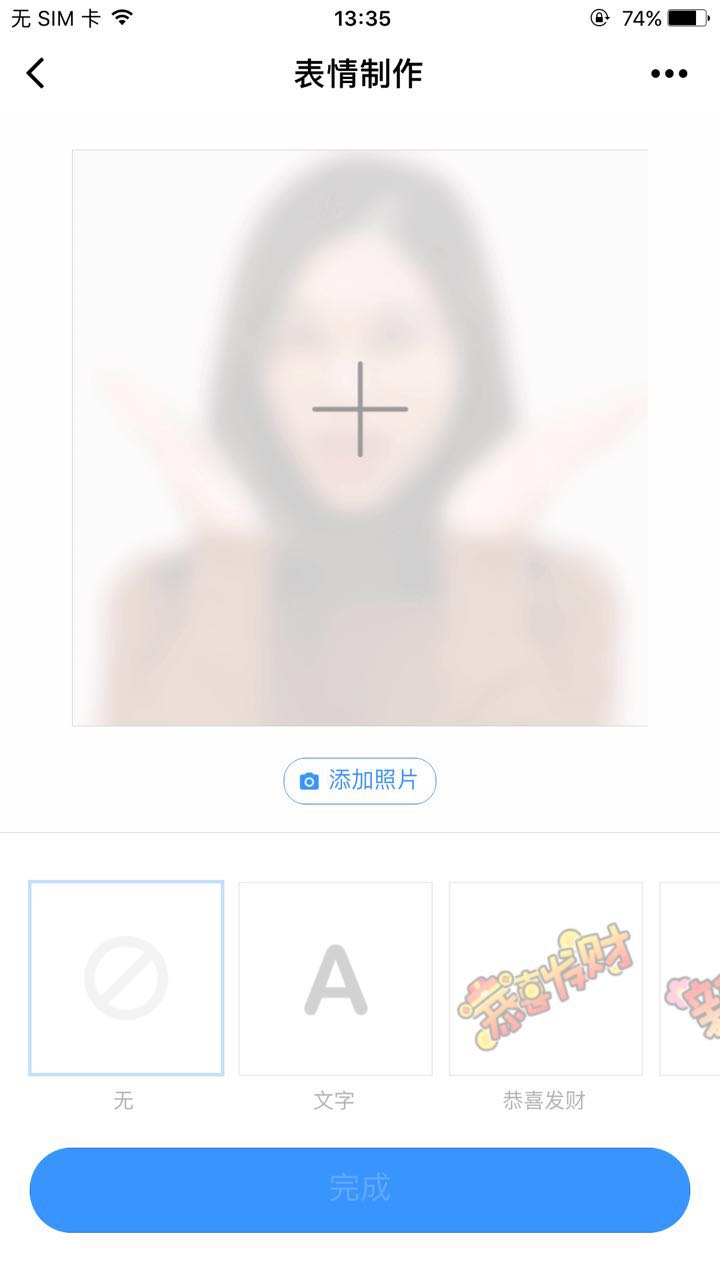Tap the 添加照片 button
Screen dimensions: 720x1280
360,781
